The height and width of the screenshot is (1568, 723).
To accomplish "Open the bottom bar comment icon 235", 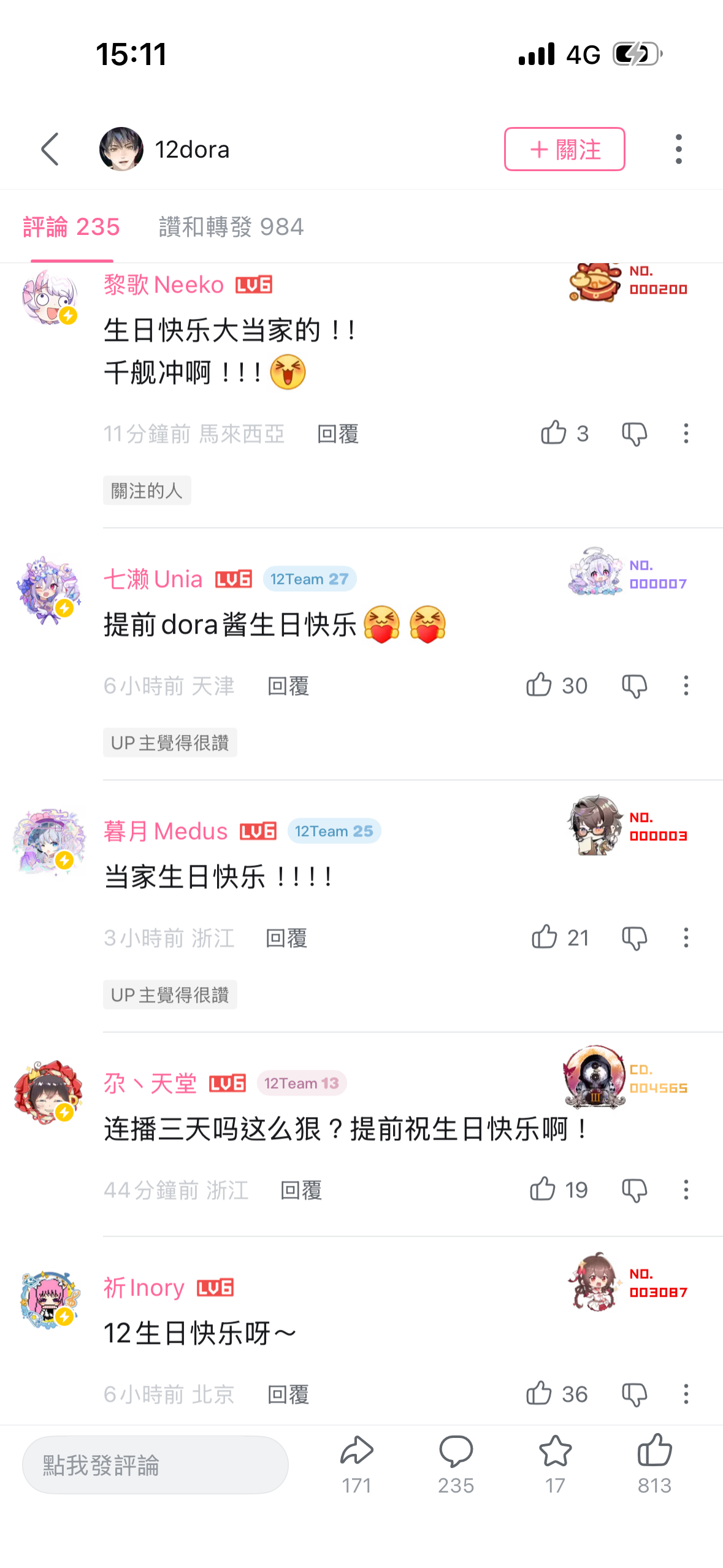I will 456,1465.
